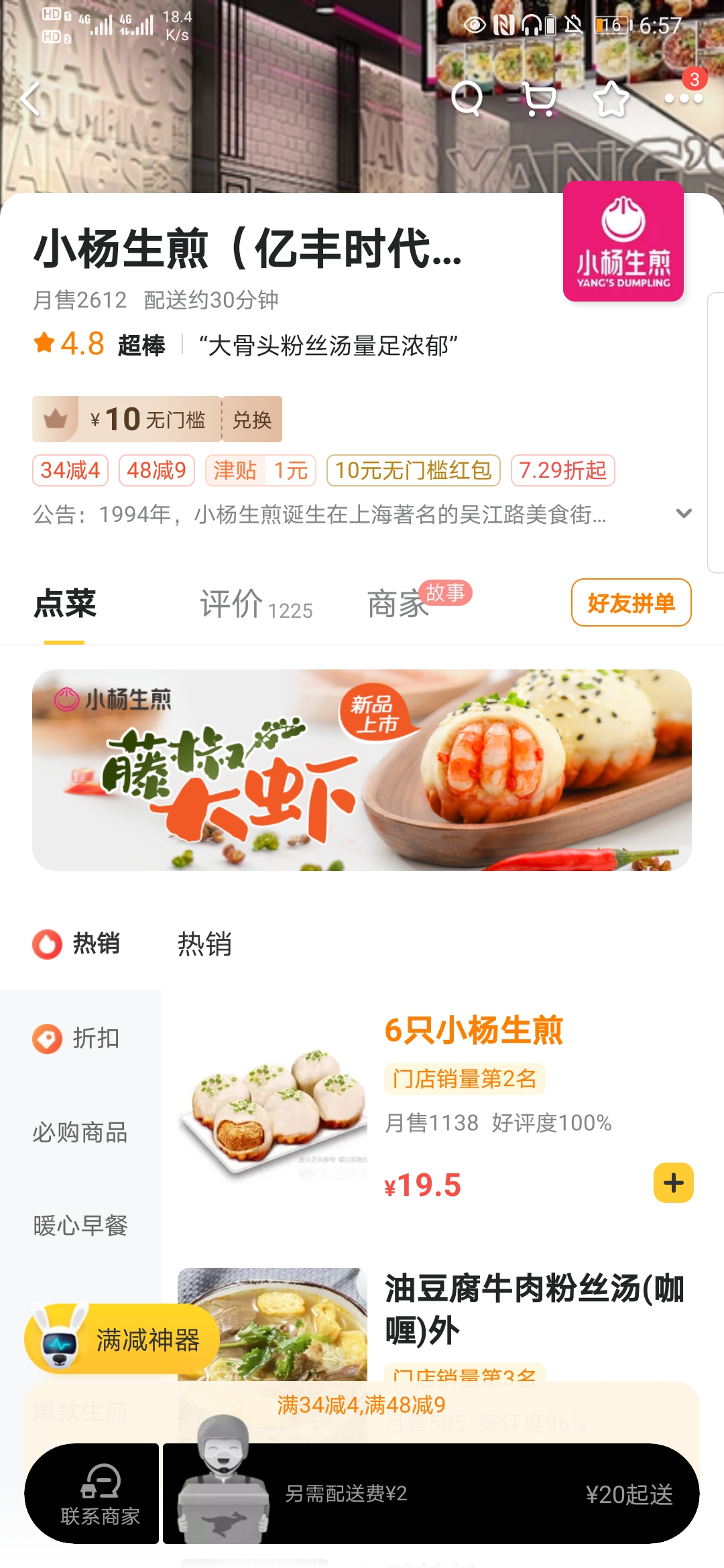724x1568 pixels.
Task: Search within this store
Action: click(x=467, y=99)
